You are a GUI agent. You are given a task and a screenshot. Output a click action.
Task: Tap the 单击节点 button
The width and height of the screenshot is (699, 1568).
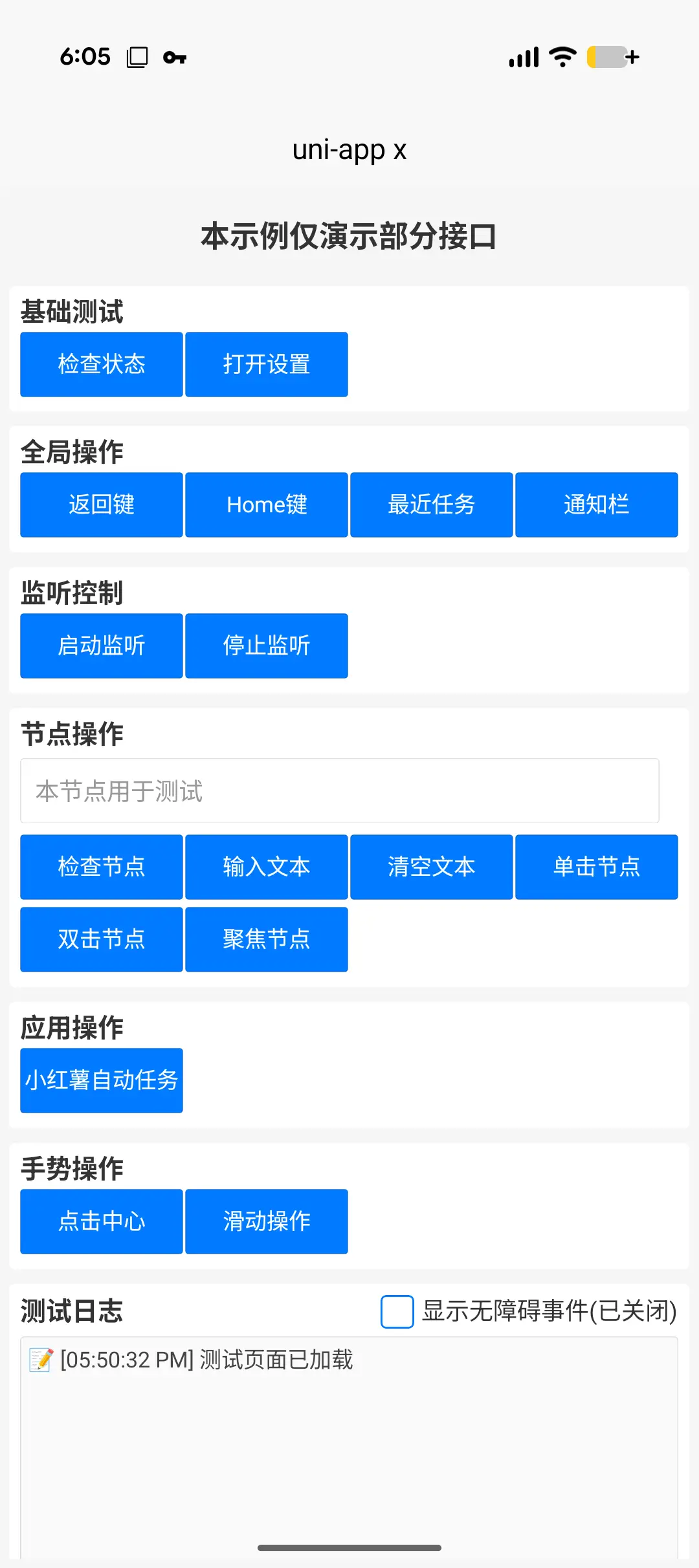[597, 867]
